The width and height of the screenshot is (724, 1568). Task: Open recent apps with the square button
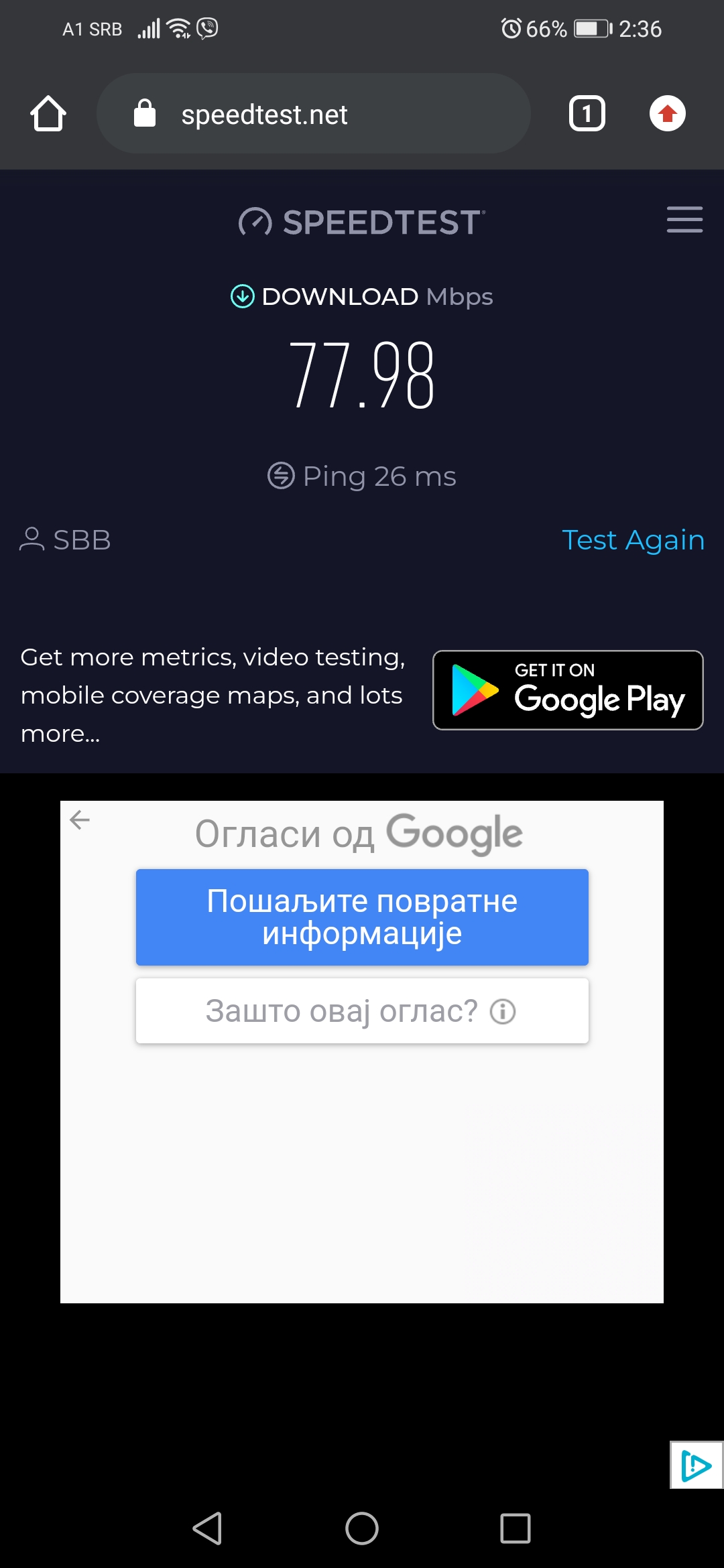click(515, 1528)
